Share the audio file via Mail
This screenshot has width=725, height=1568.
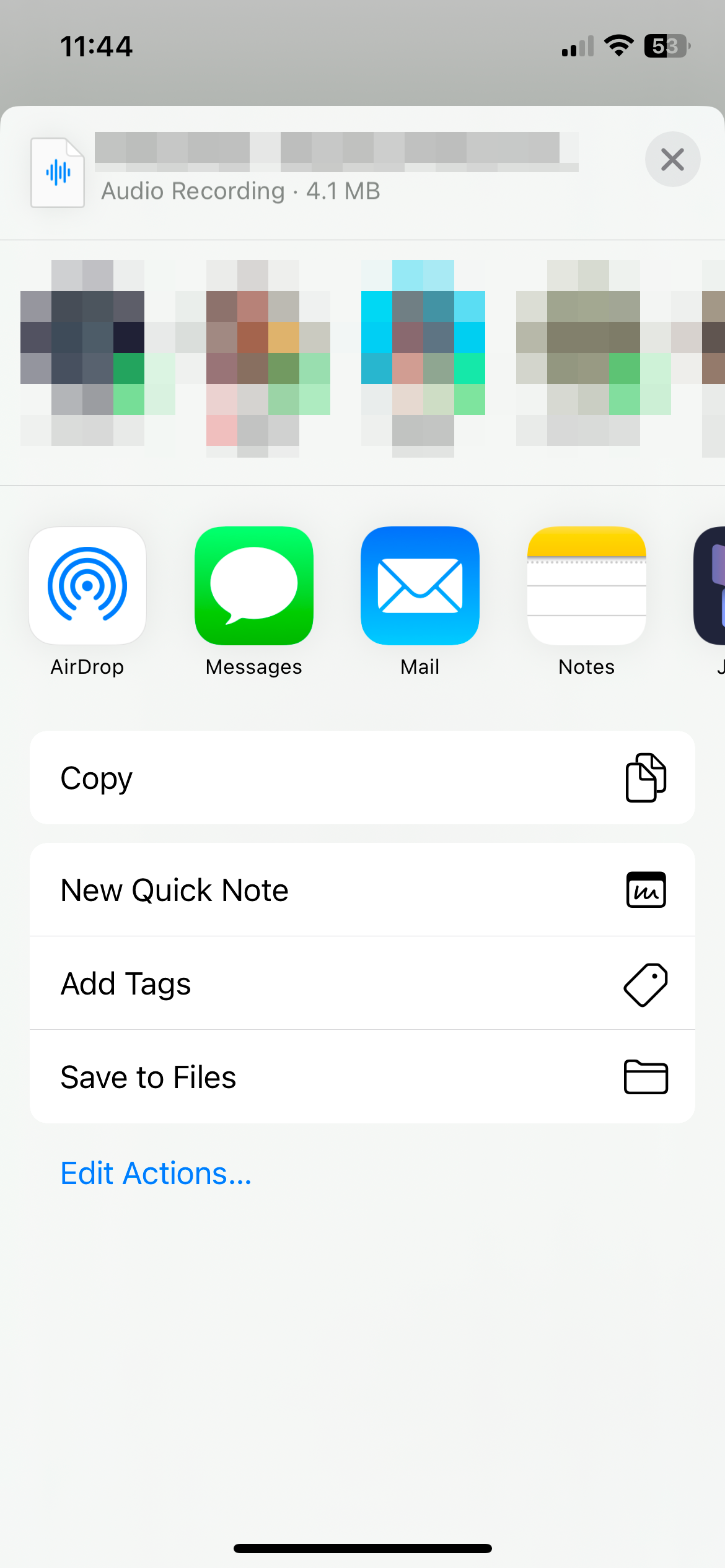[x=420, y=586]
